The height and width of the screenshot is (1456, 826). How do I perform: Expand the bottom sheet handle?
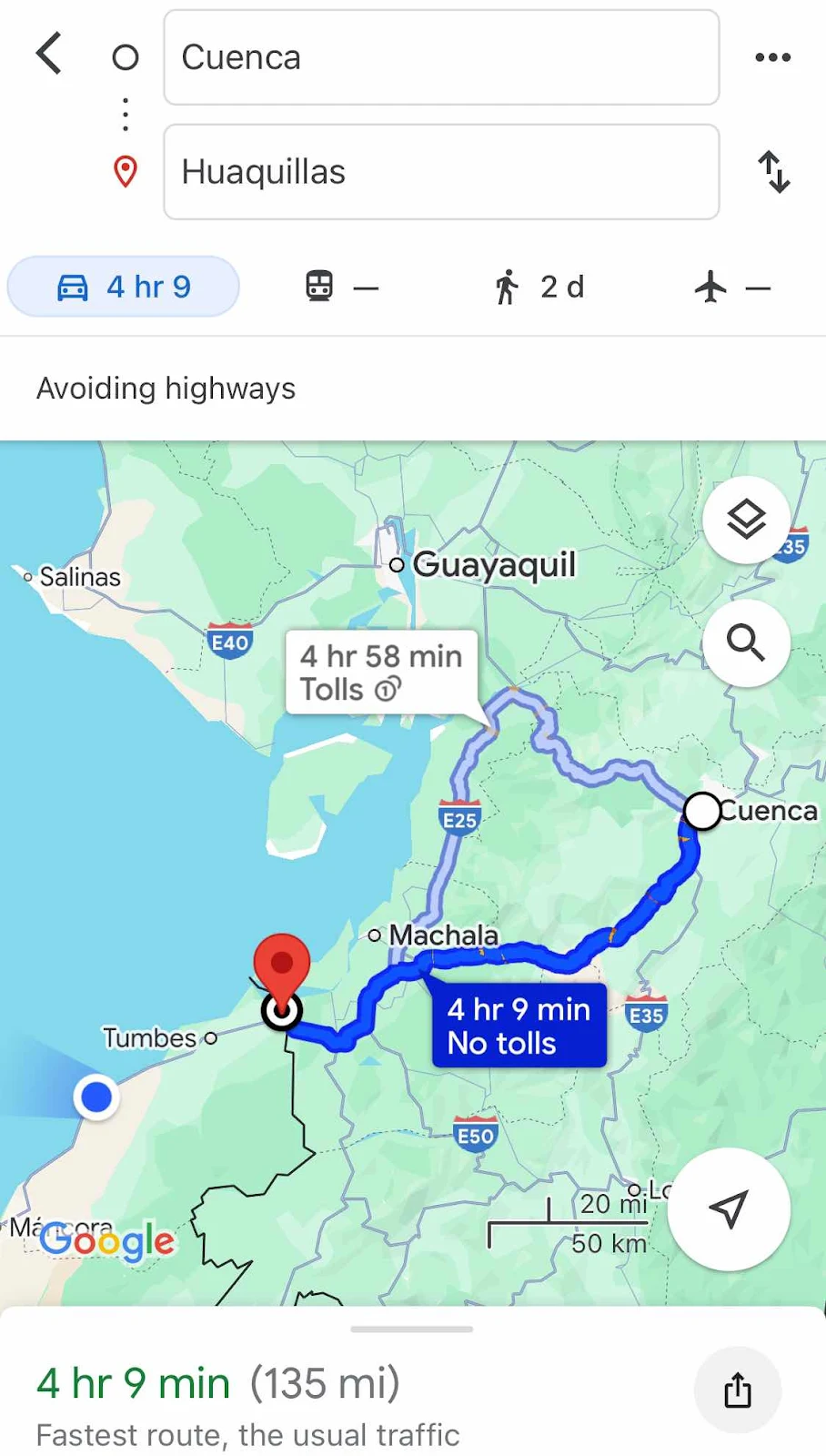(x=412, y=1330)
